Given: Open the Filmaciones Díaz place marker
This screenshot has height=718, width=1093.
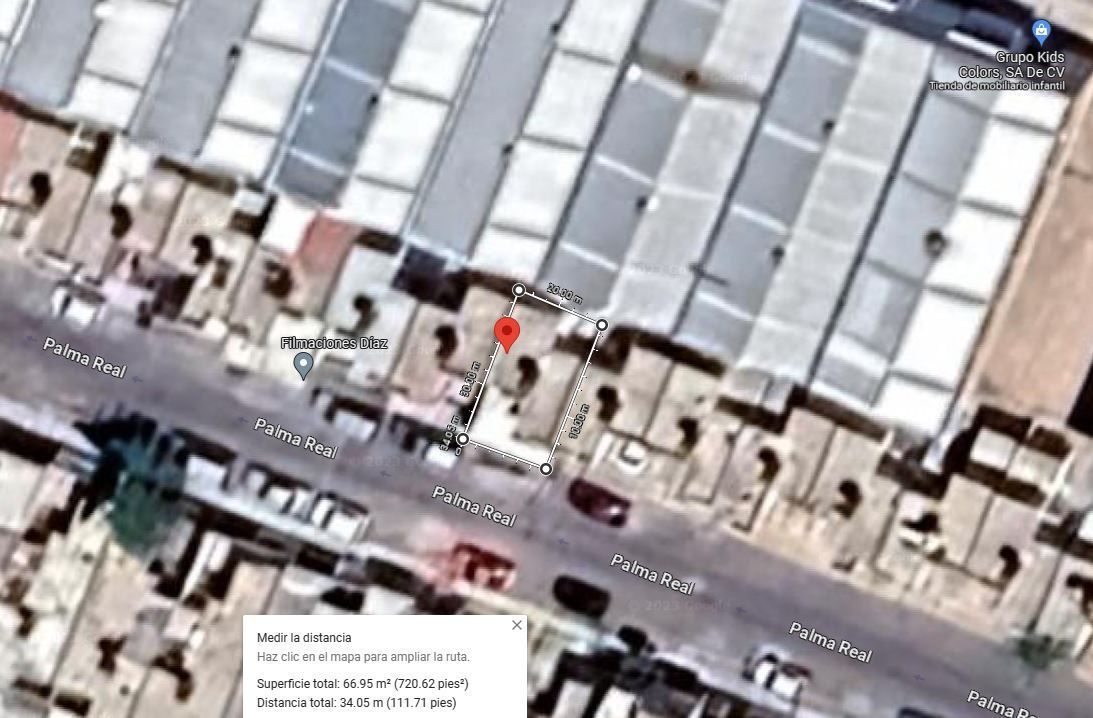Looking at the screenshot, I should click(x=303, y=365).
